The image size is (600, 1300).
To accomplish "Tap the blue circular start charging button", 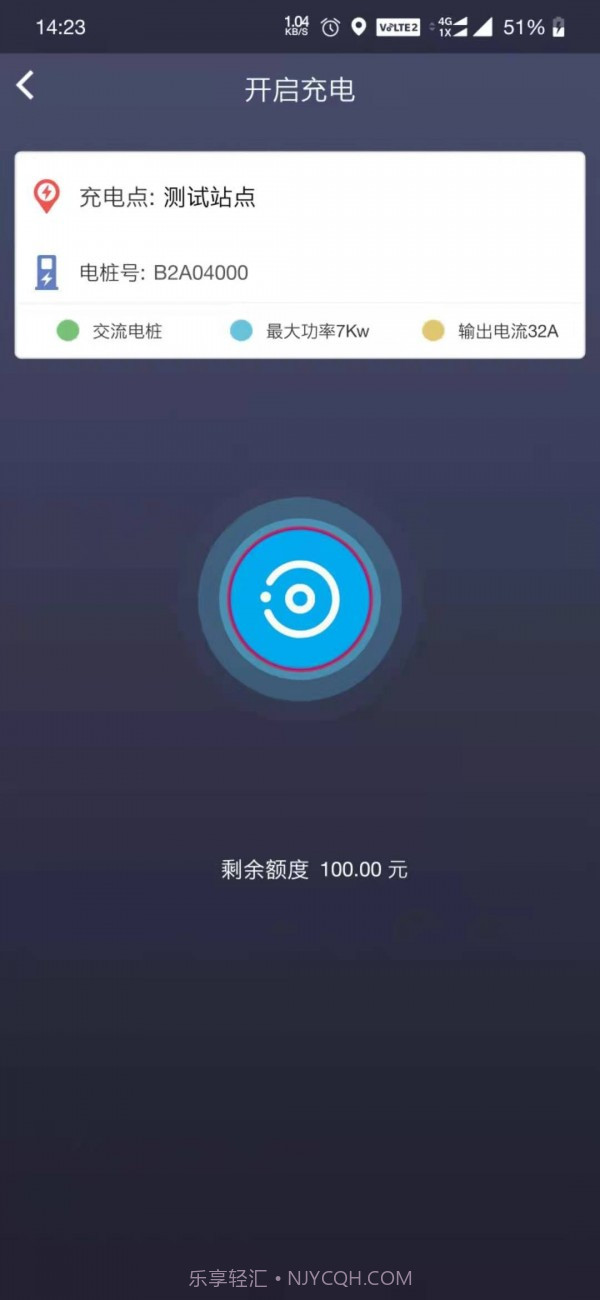I will point(300,599).
